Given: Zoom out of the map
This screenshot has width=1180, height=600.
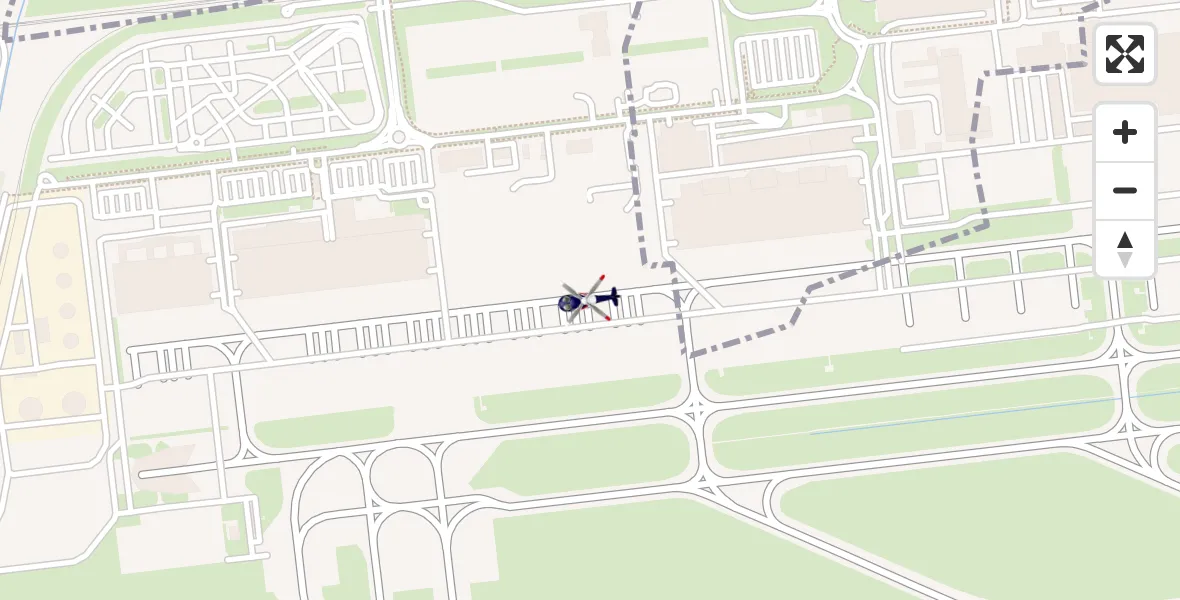Looking at the screenshot, I should [x=1125, y=190].
